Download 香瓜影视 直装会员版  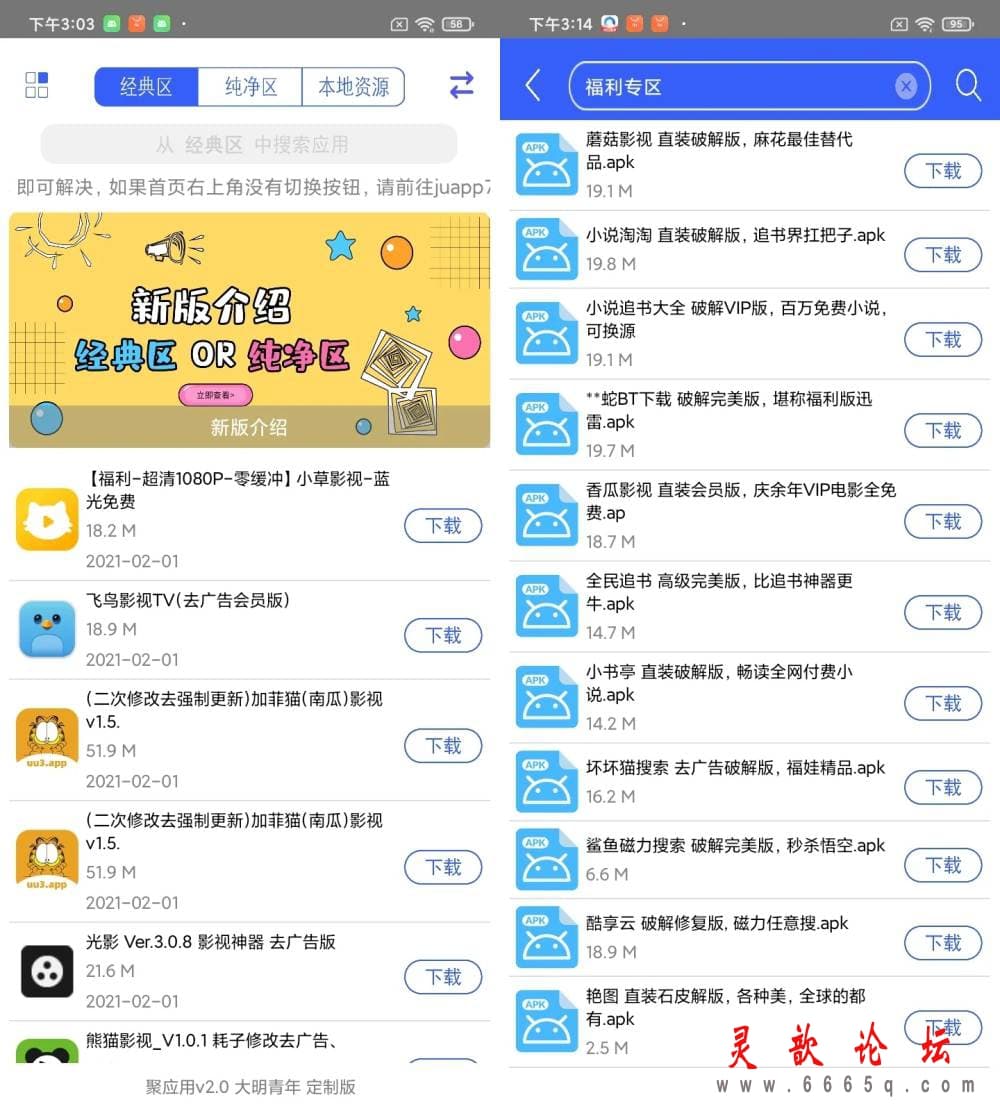942,521
